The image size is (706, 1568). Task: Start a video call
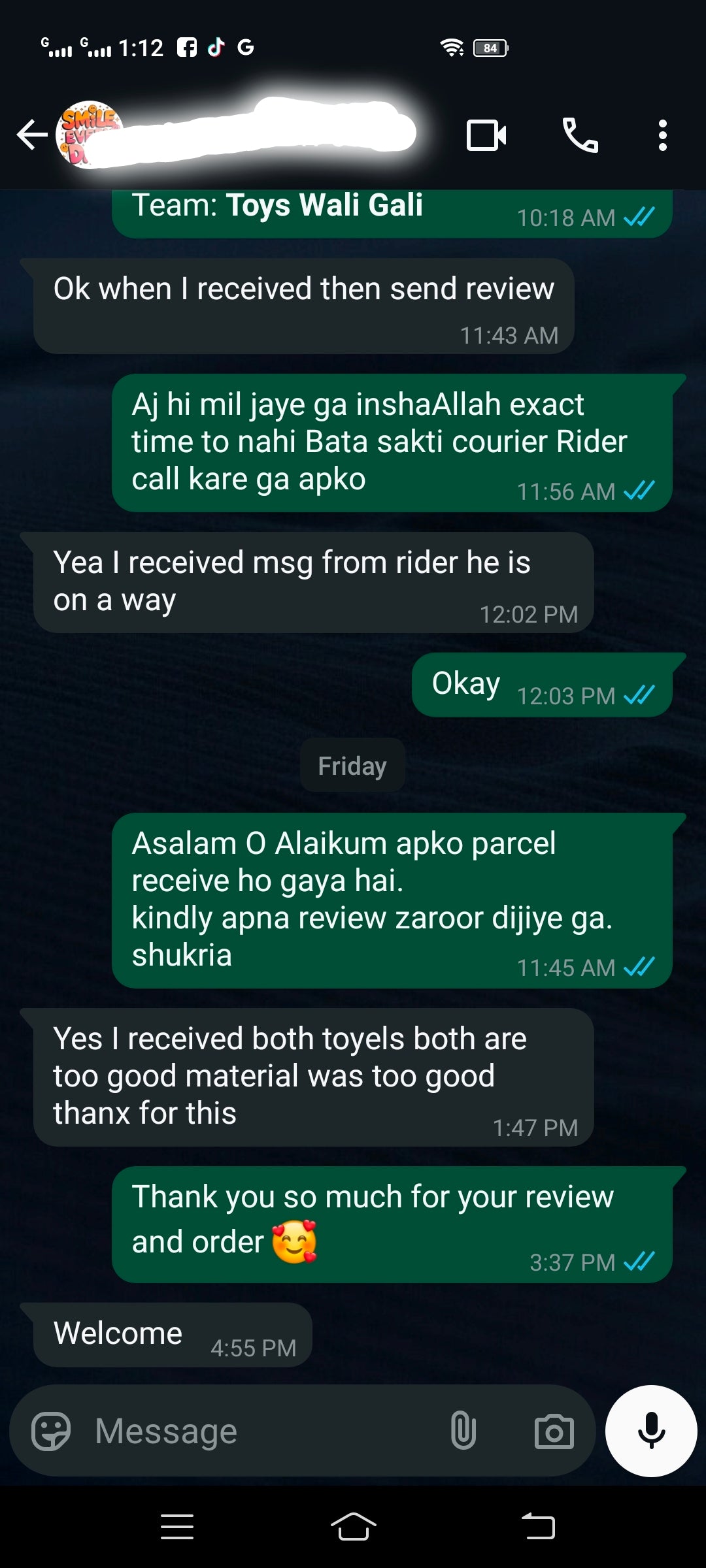point(486,135)
